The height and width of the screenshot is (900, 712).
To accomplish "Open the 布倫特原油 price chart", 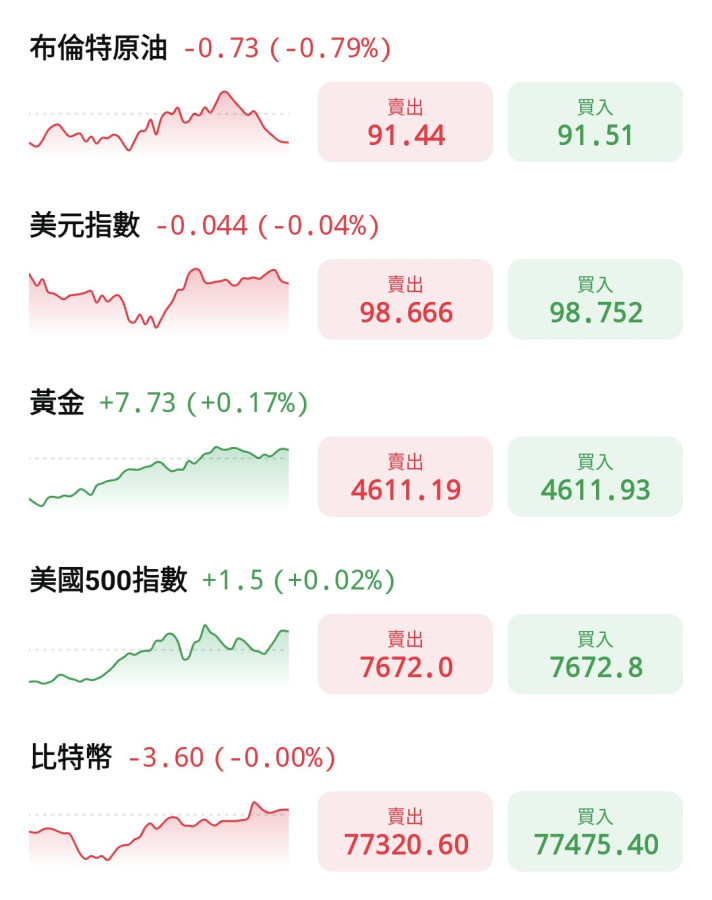I will tap(159, 122).
